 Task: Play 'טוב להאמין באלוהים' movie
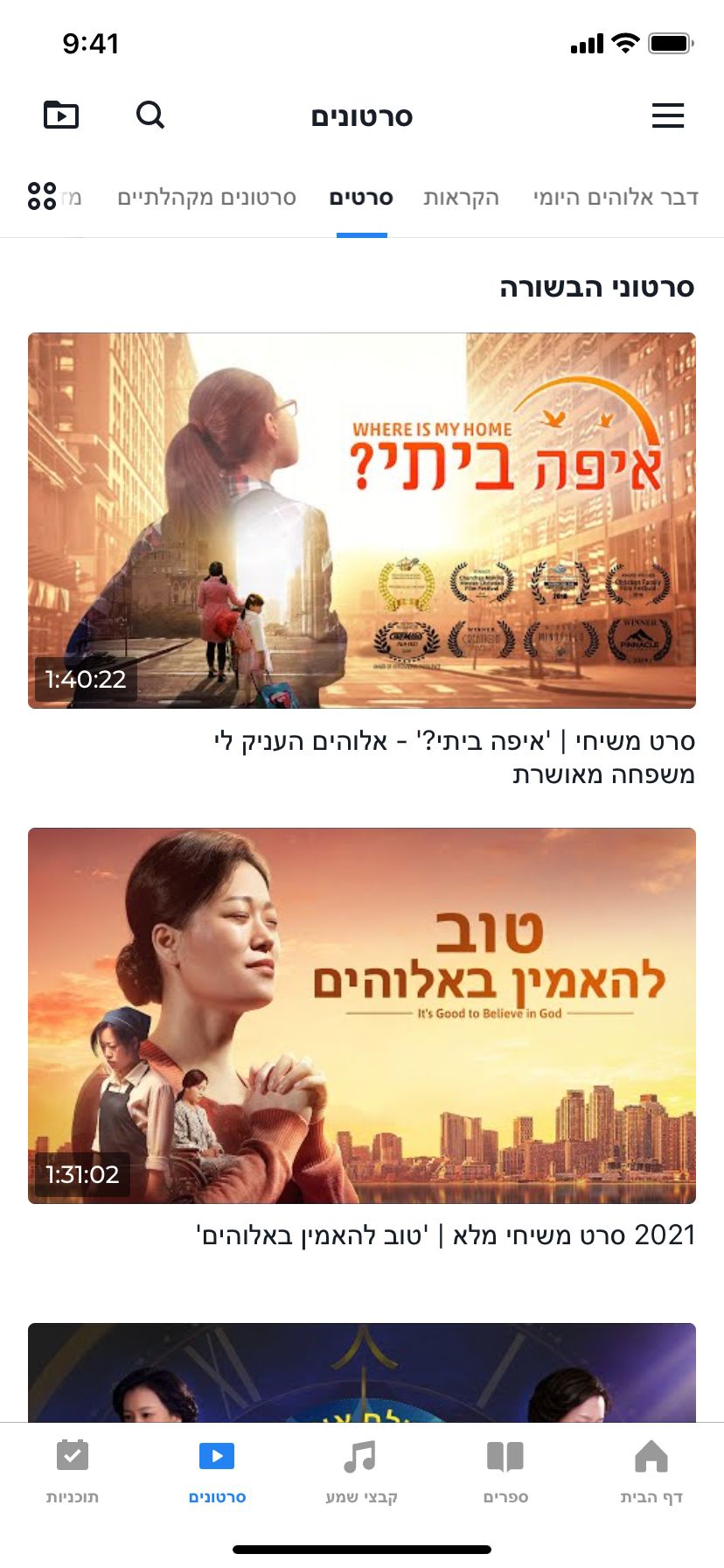point(362,1015)
